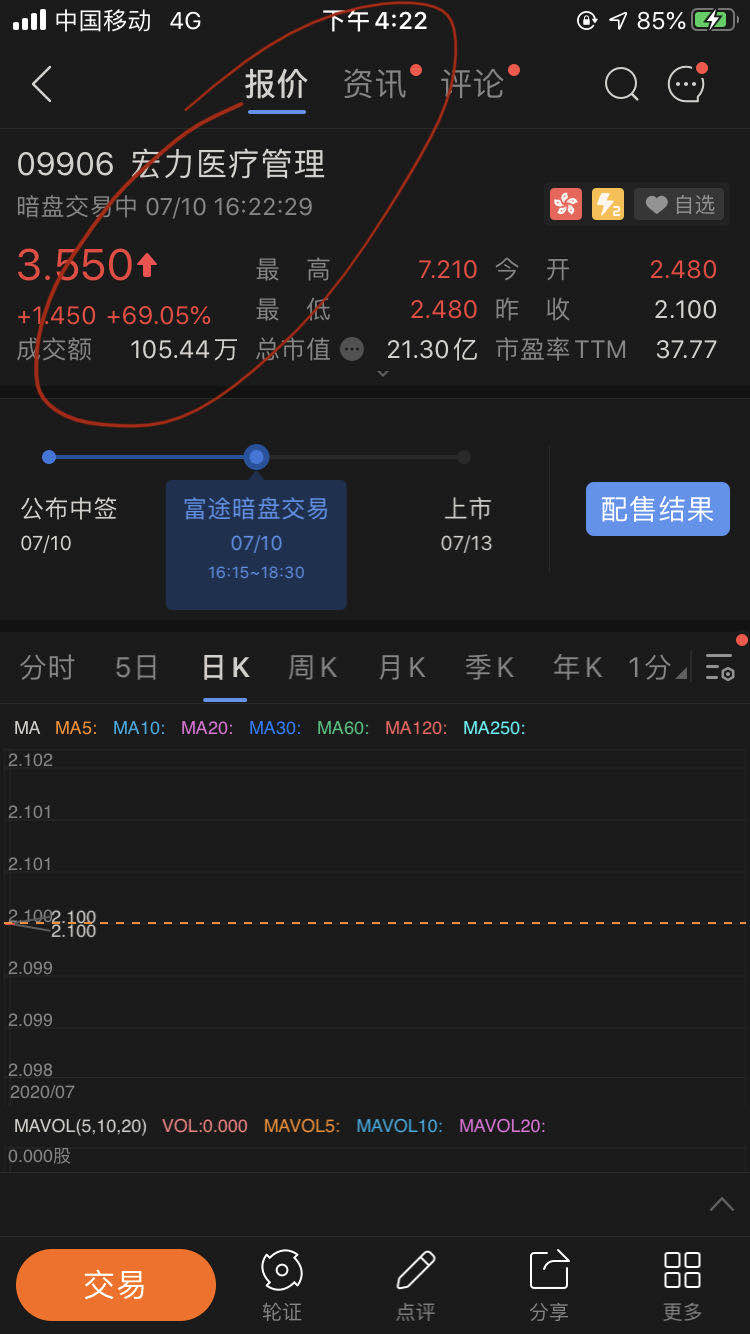Open 点评 to write a review

pos(415,1286)
